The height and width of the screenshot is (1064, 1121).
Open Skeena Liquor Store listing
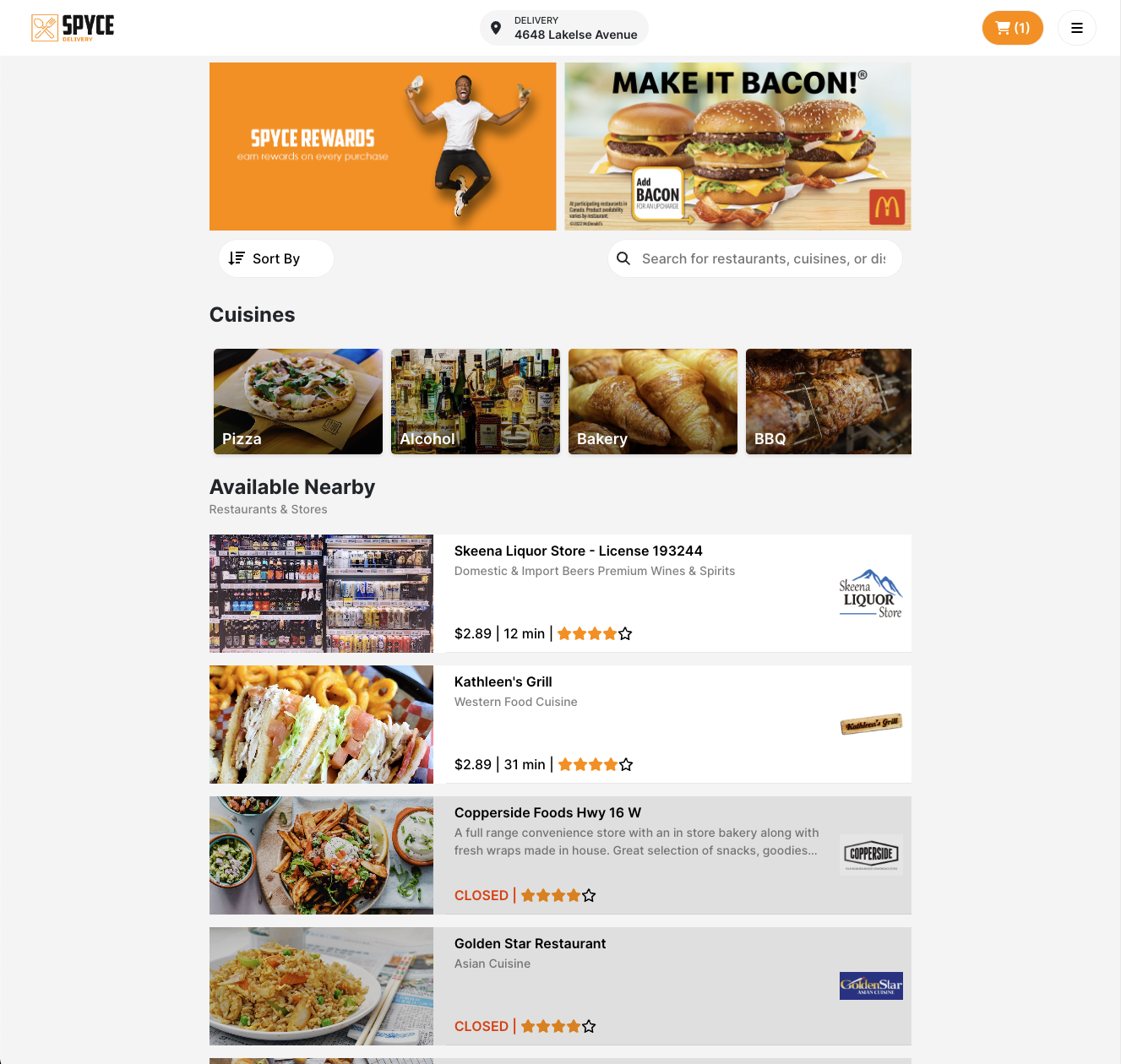578,551
